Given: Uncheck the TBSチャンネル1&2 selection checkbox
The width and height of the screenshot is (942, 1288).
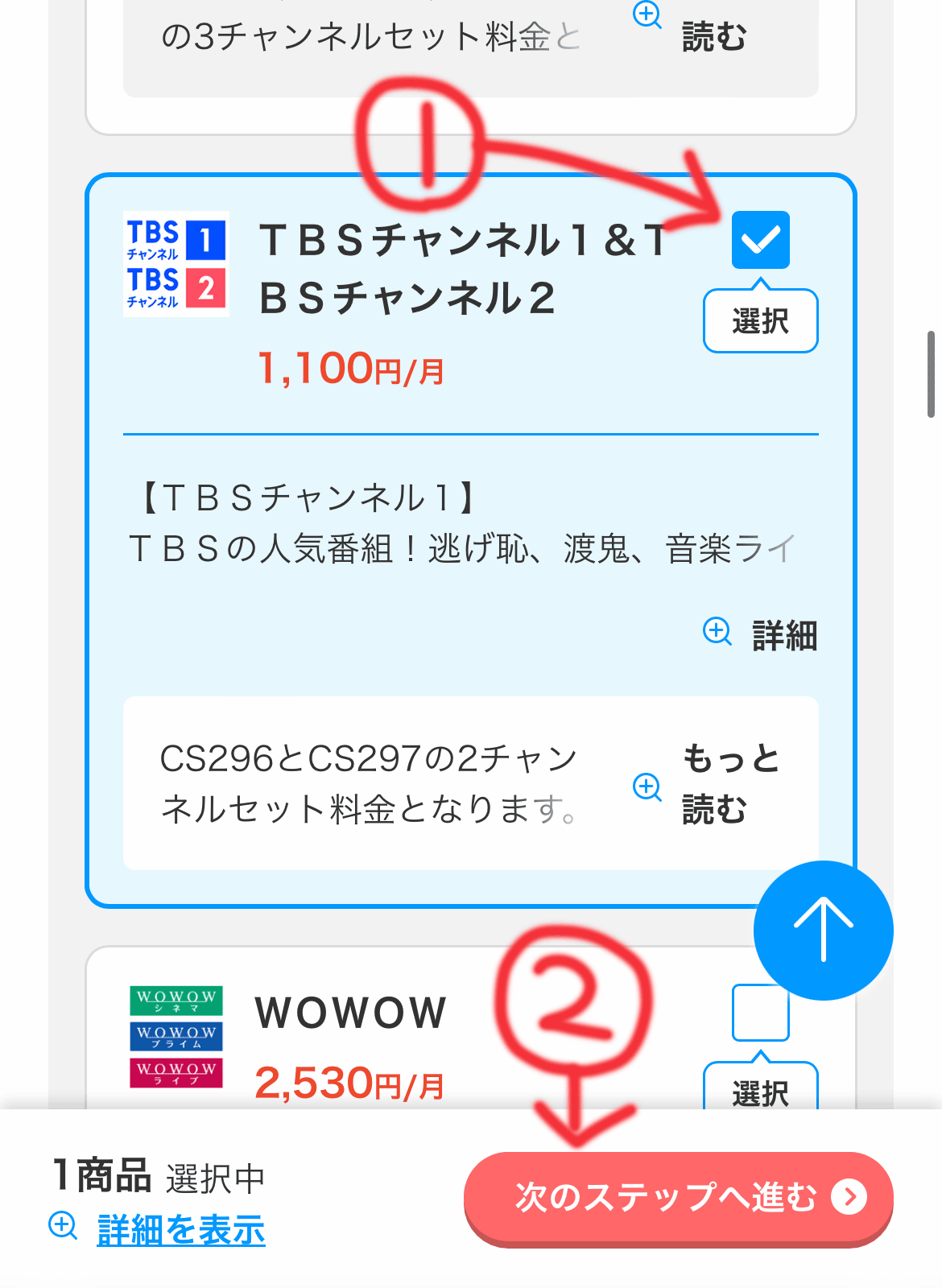Looking at the screenshot, I should tap(760, 238).
